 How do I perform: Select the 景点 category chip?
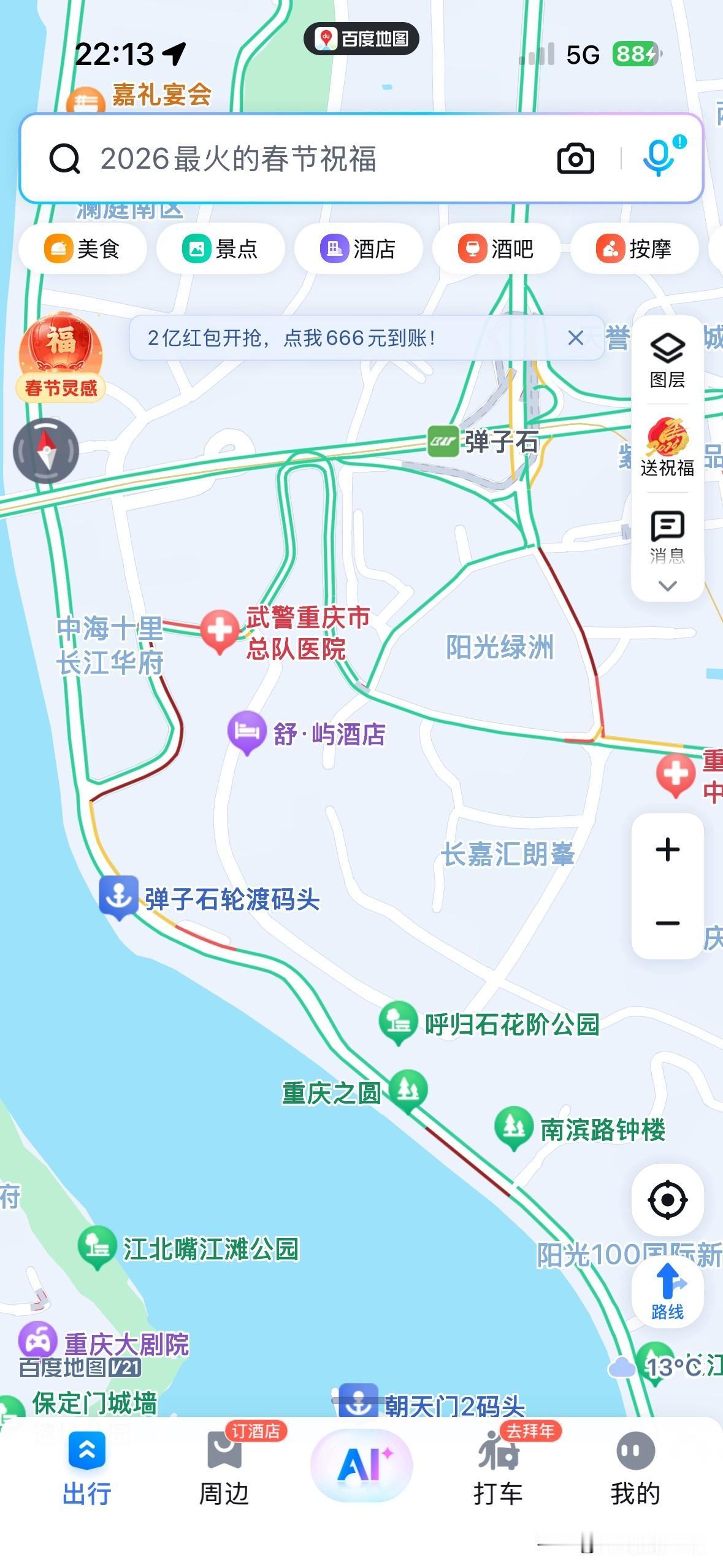click(x=221, y=249)
